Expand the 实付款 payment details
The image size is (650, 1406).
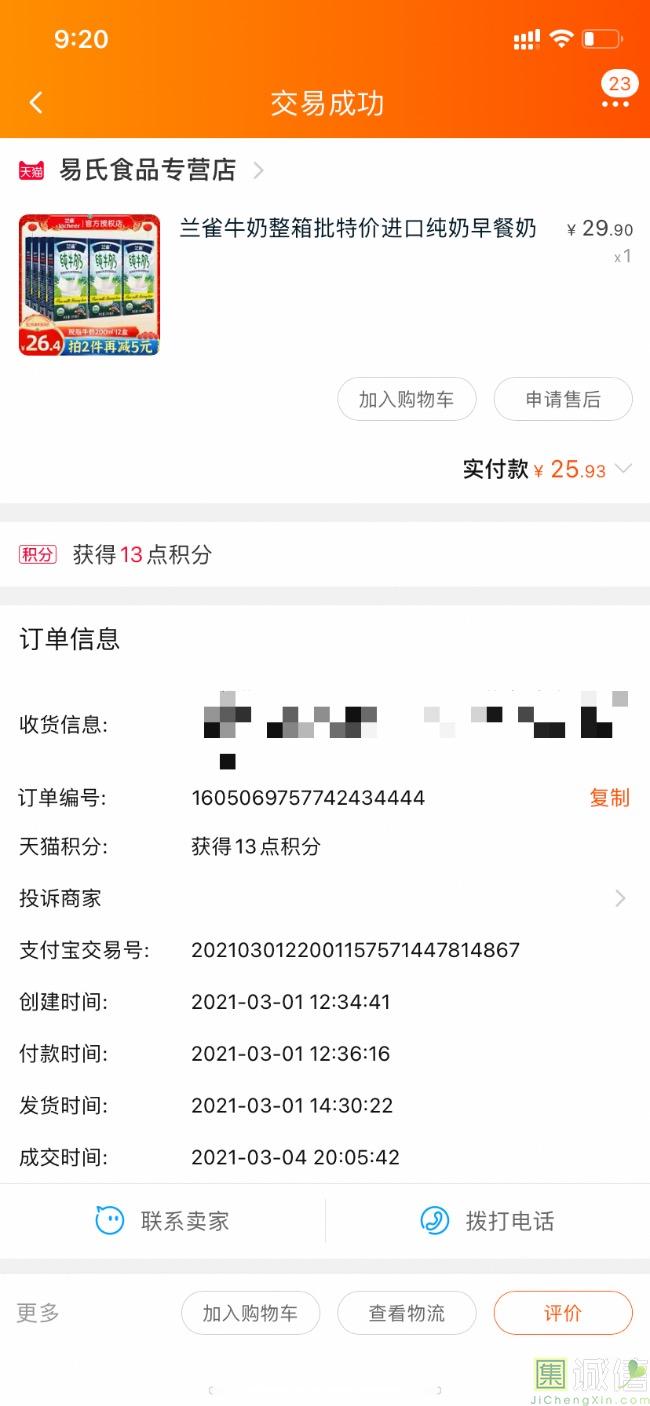coord(623,469)
